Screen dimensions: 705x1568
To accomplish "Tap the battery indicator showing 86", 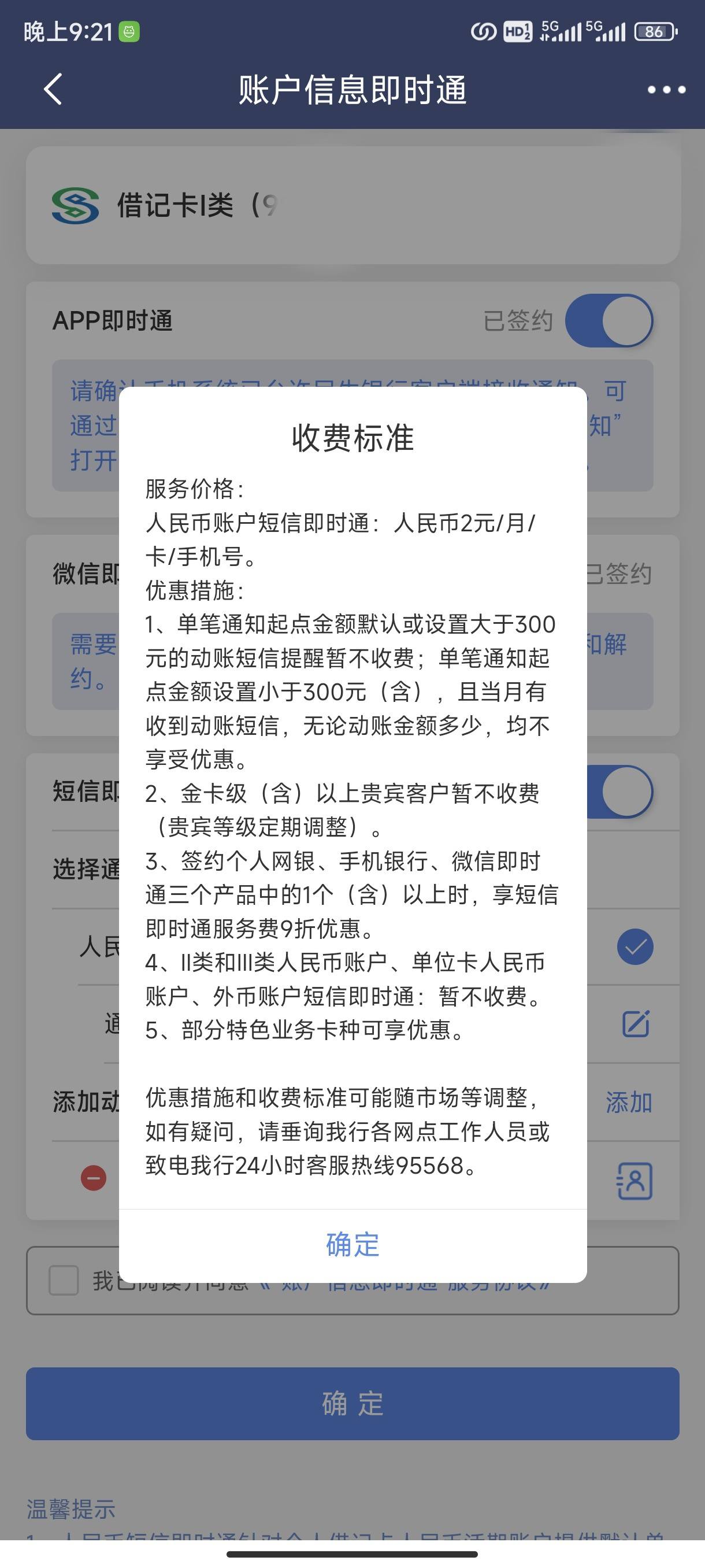I will (655, 32).
